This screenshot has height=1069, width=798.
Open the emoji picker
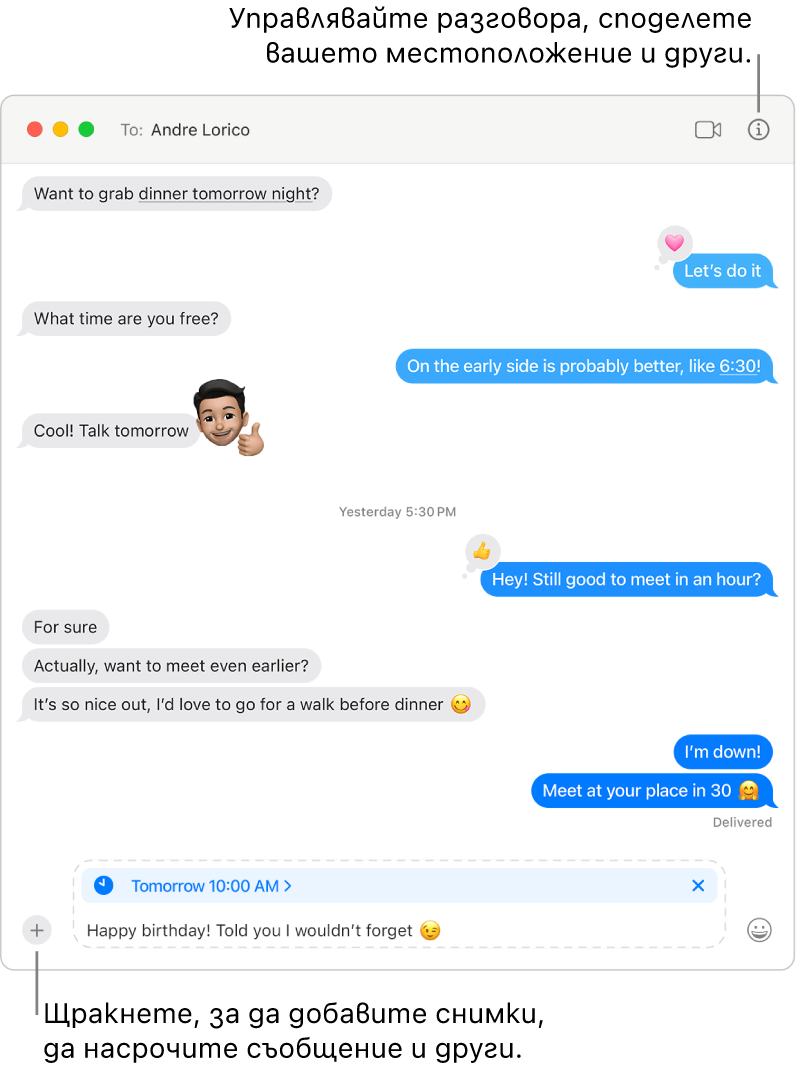(x=759, y=930)
